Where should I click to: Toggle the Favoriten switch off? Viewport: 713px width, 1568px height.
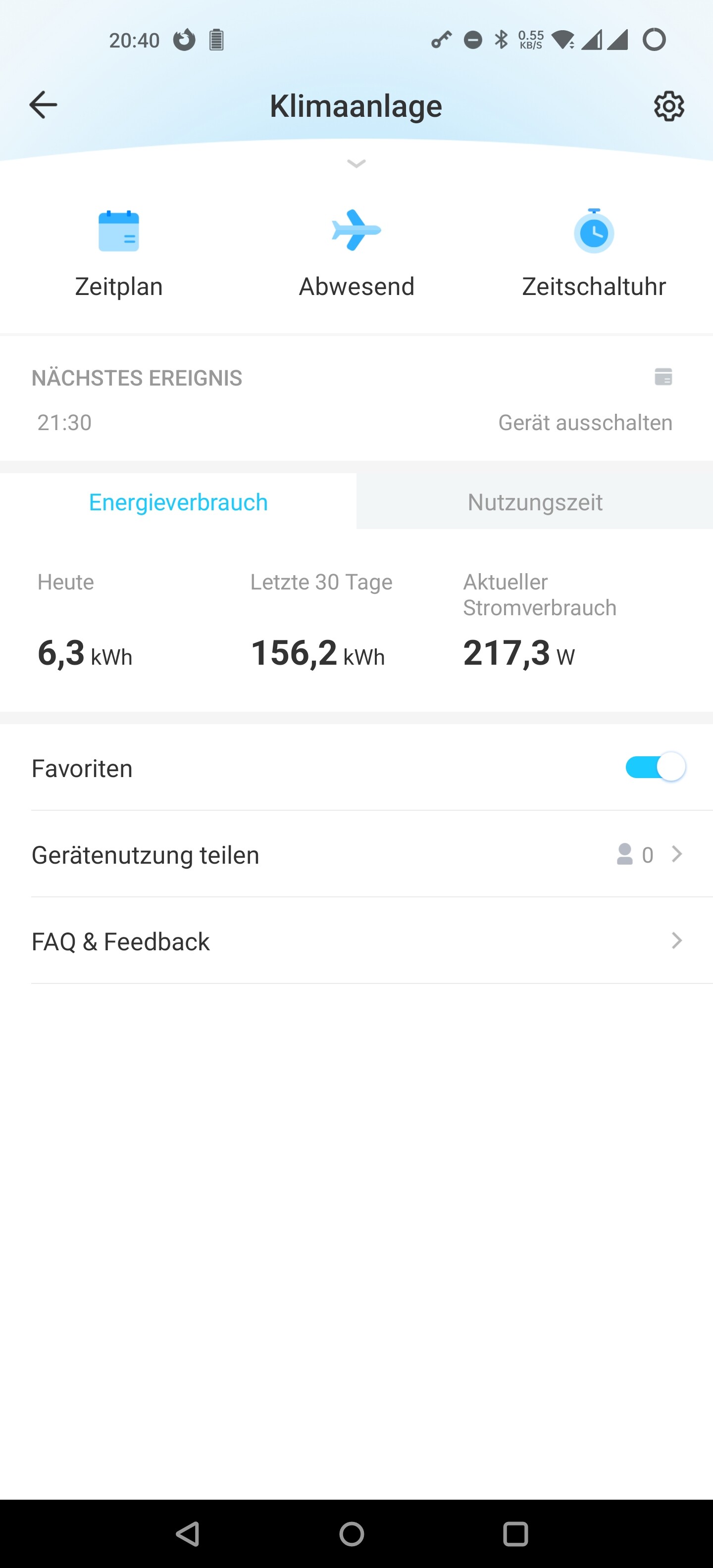655,767
